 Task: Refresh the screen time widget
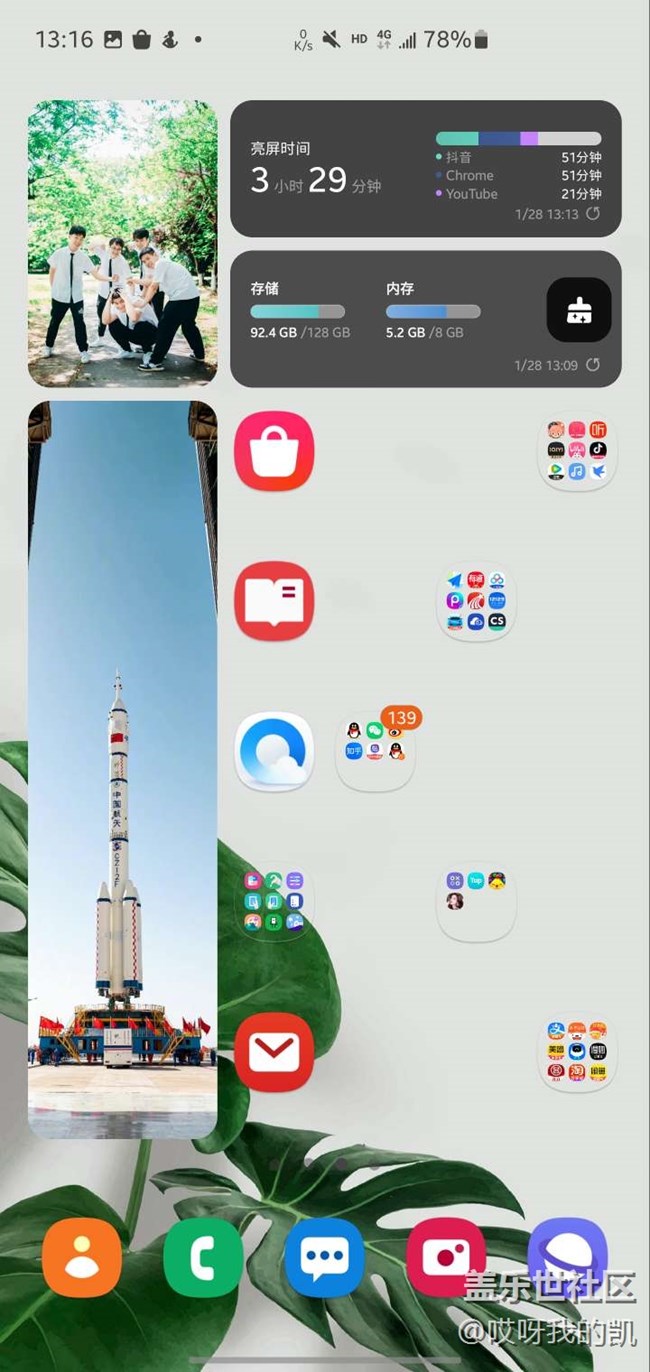593,214
